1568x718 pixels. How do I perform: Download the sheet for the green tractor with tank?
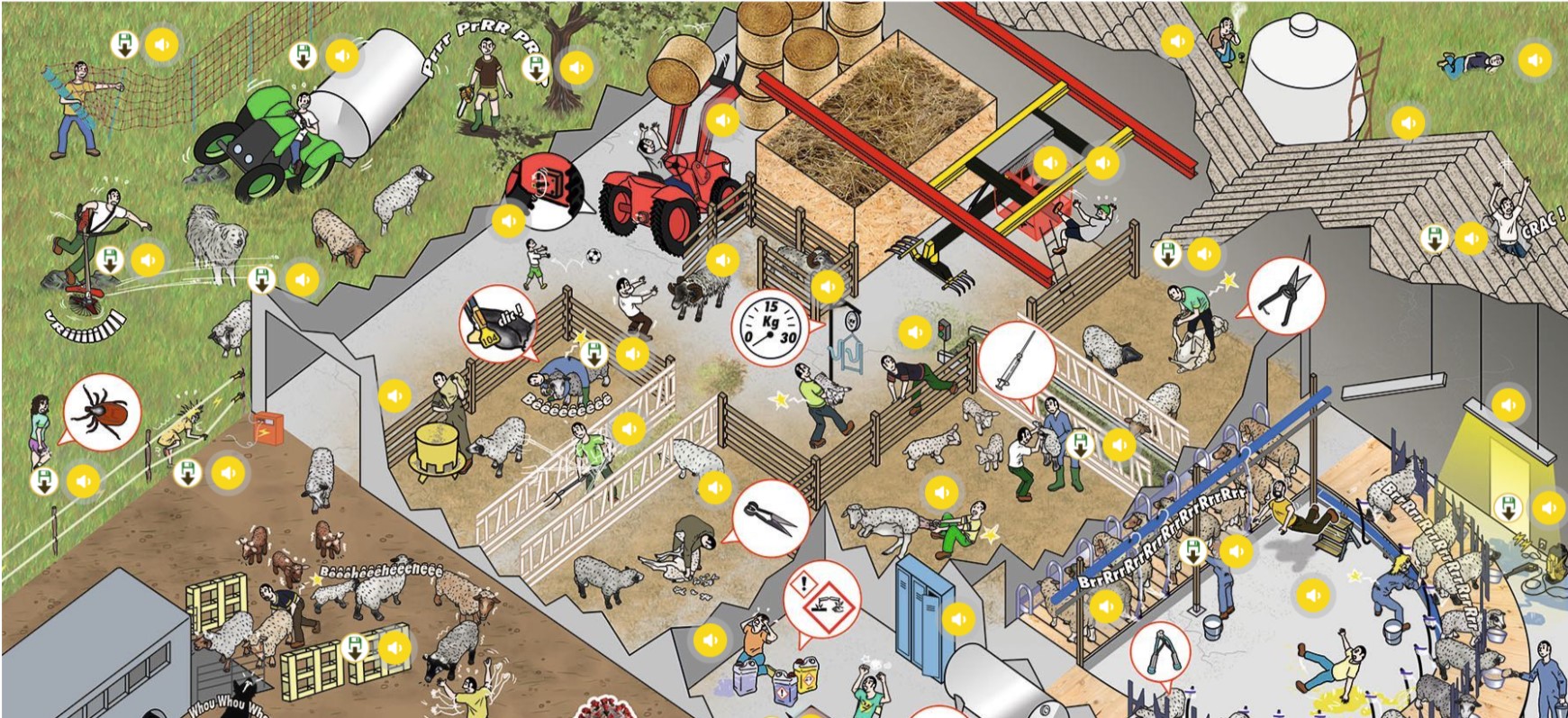point(303,56)
